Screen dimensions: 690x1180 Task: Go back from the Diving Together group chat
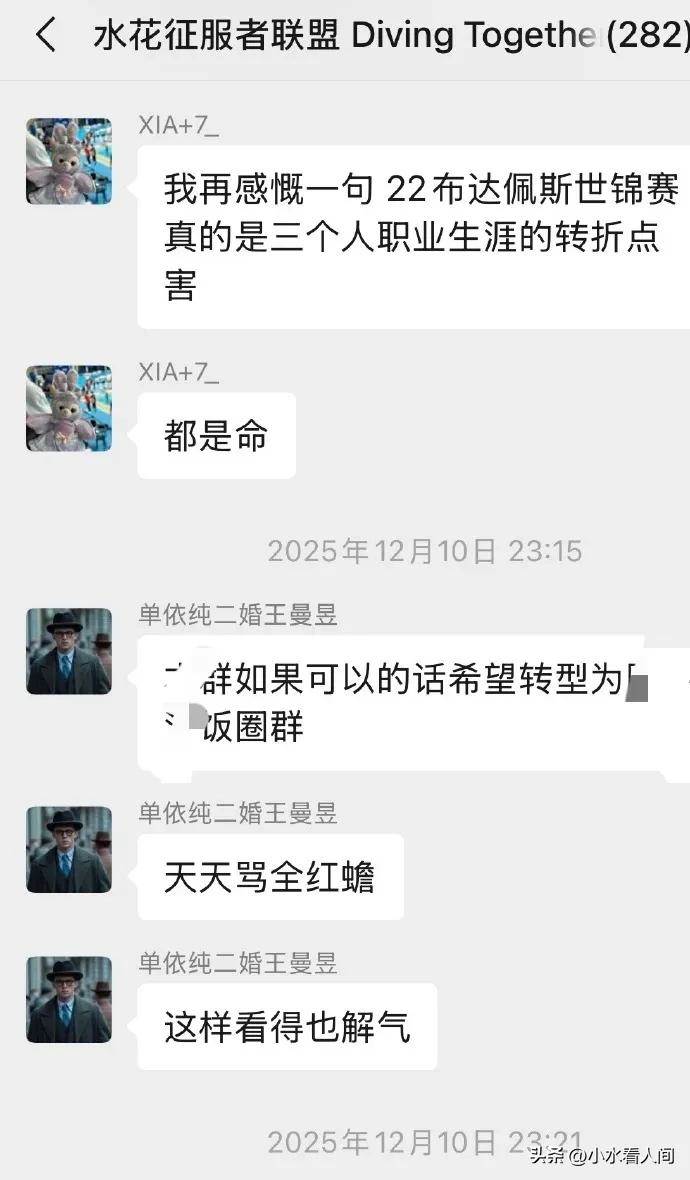point(45,36)
